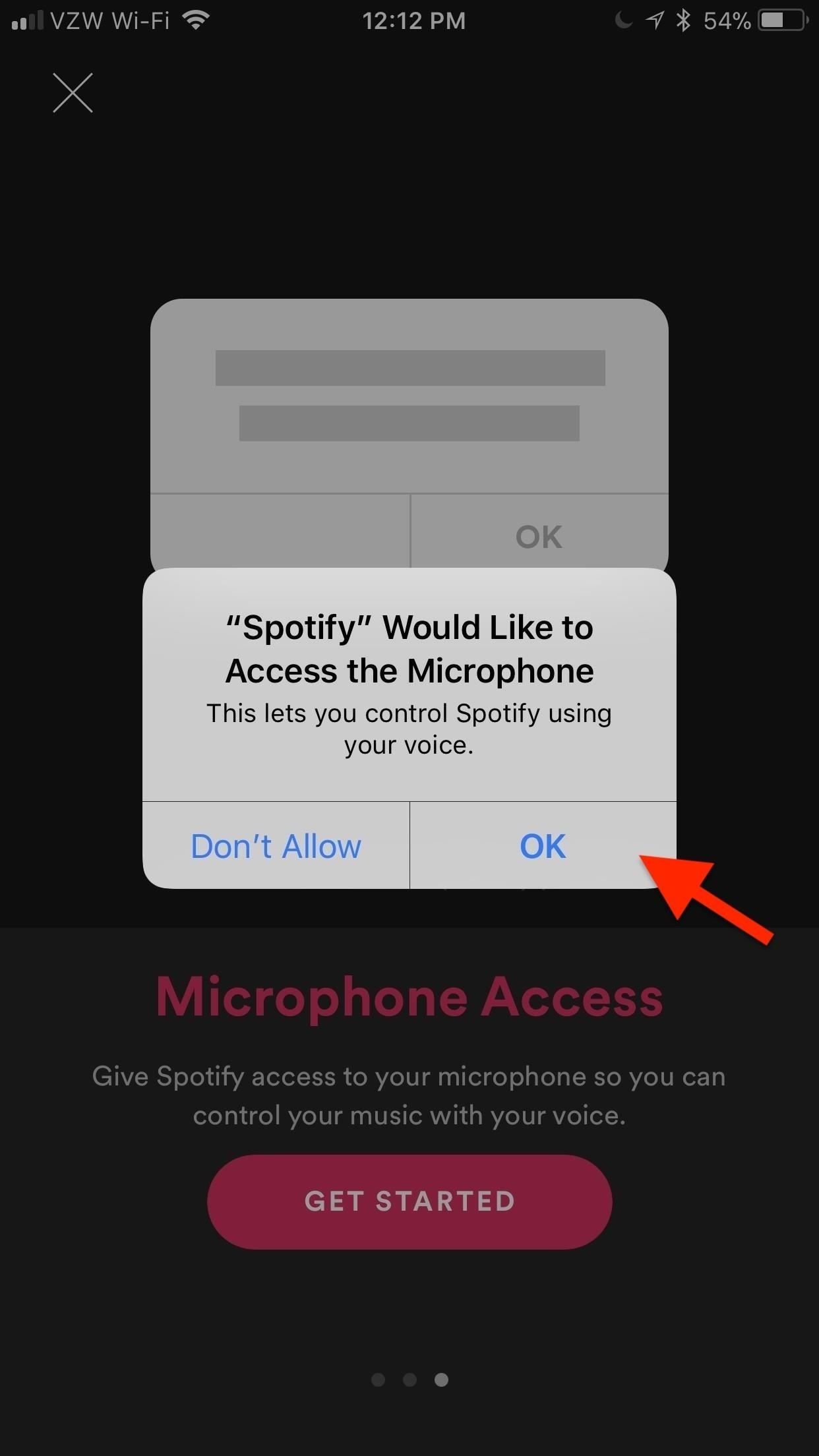
Task: Tap the Bluetooth icon in the status bar
Action: pos(682,20)
